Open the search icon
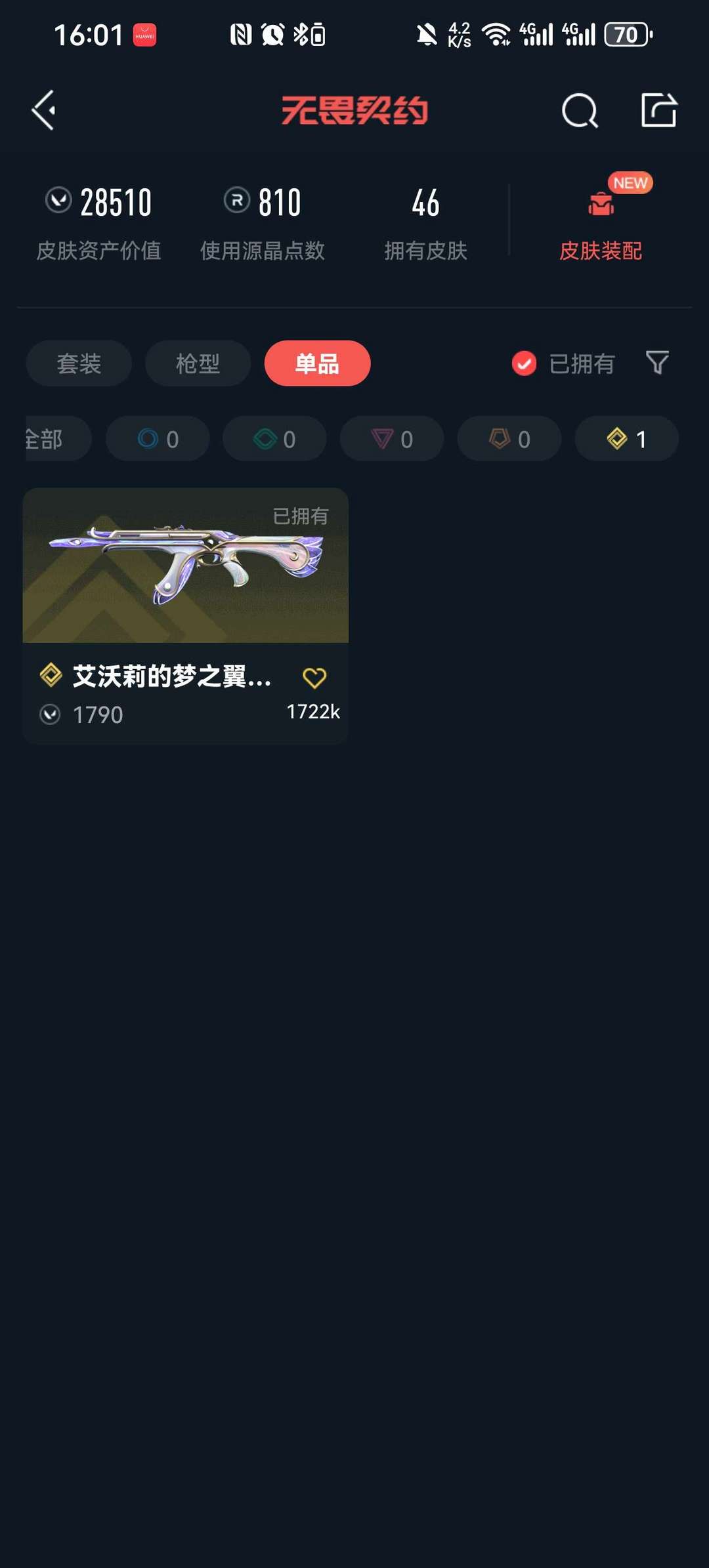The height and width of the screenshot is (1568, 709). pyautogui.click(x=580, y=110)
